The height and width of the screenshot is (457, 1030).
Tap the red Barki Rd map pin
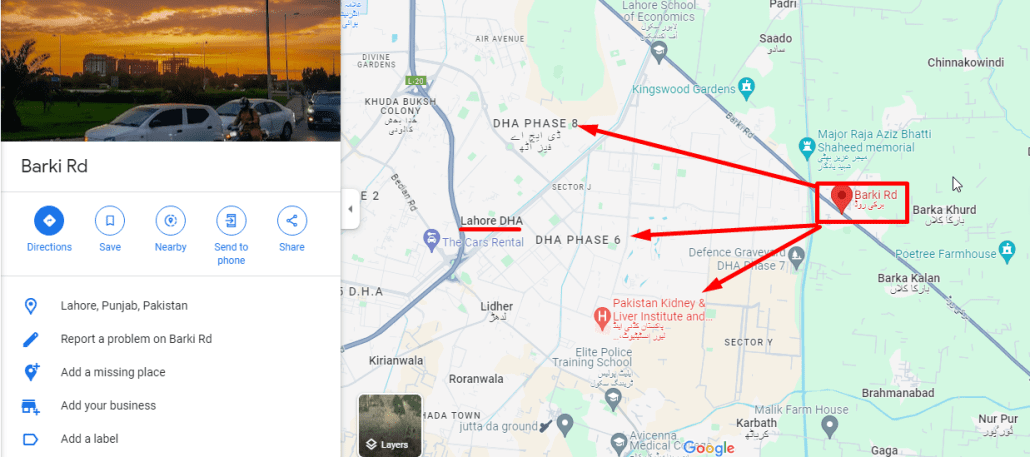click(842, 198)
